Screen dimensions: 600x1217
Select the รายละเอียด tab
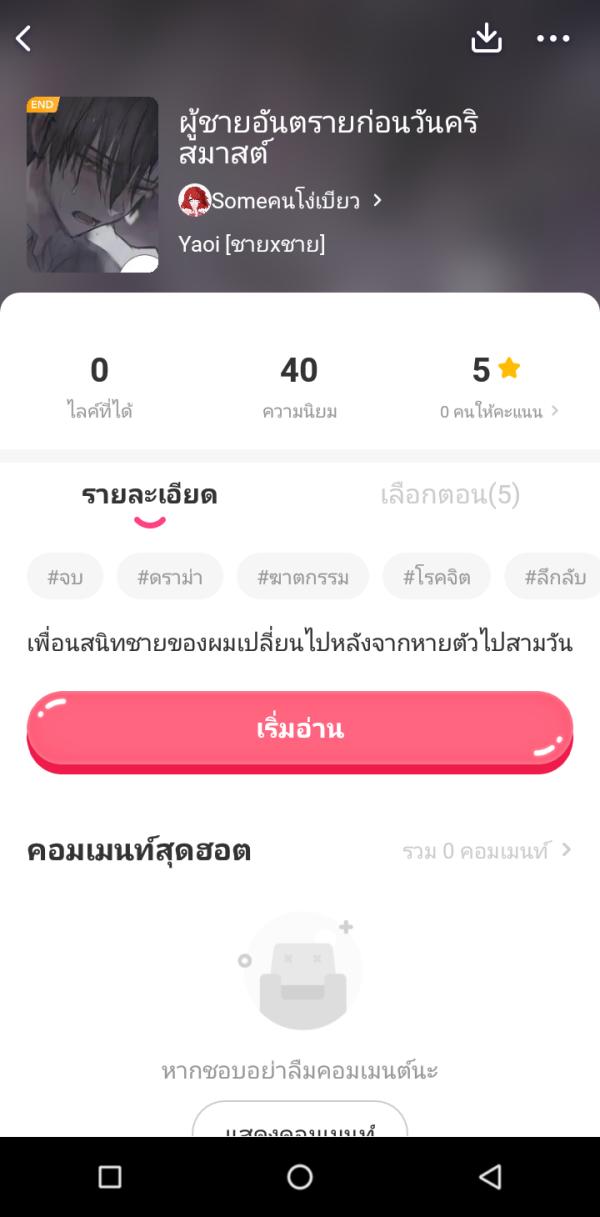coord(149,495)
